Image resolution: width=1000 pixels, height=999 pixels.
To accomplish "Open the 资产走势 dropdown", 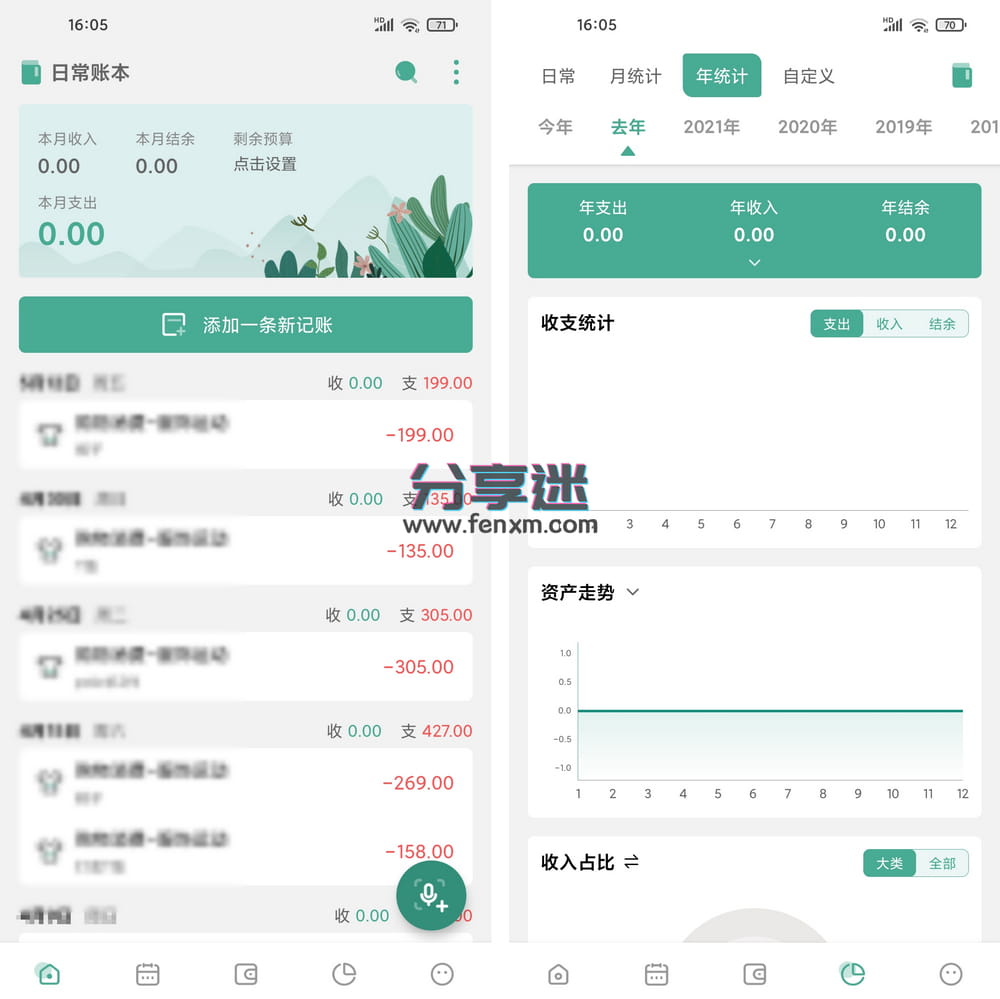I will tap(632, 592).
